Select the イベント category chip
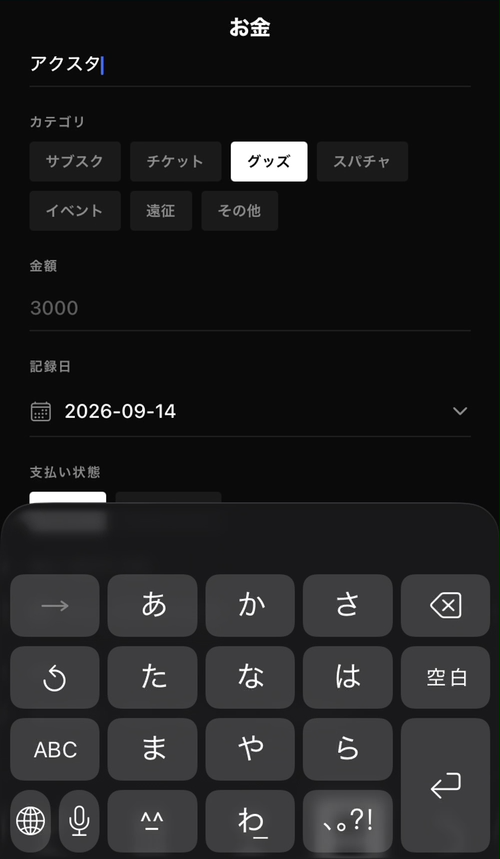 [x=75, y=211]
